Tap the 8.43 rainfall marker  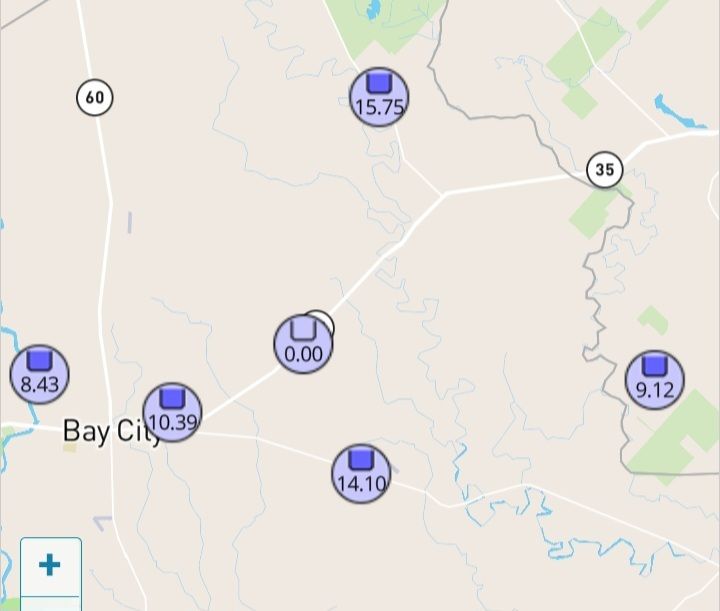(39, 374)
